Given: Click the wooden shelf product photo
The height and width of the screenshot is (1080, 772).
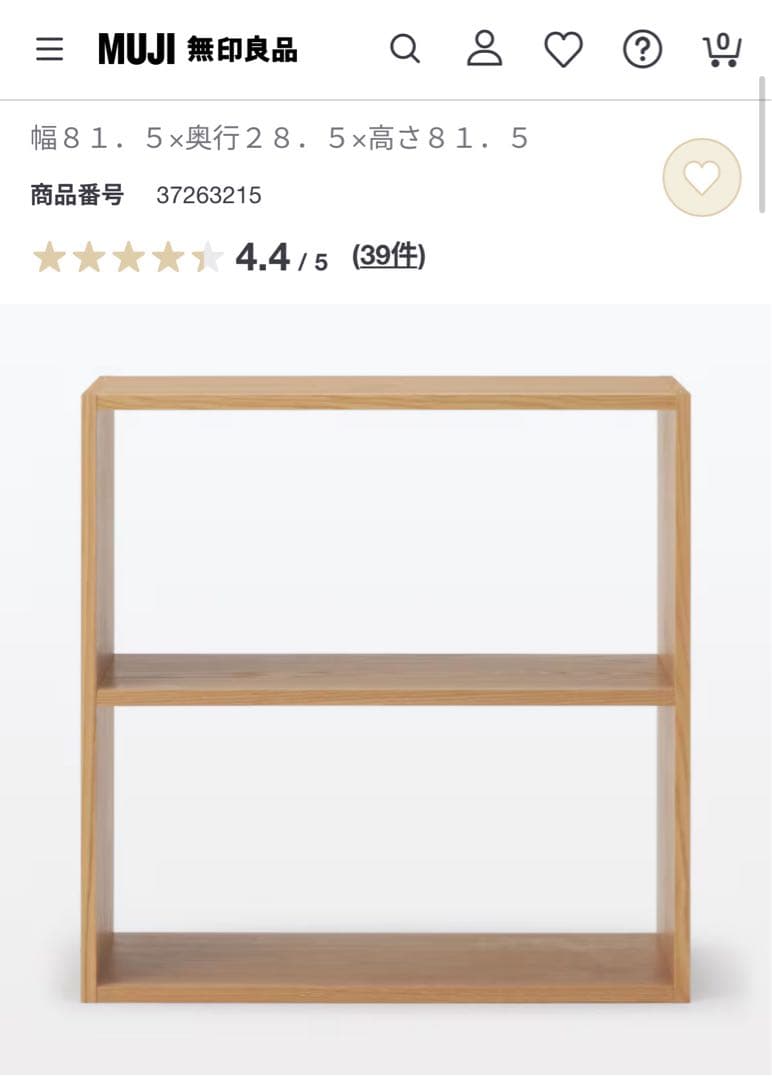Looking at the screenshot, I should coord(386,690).
